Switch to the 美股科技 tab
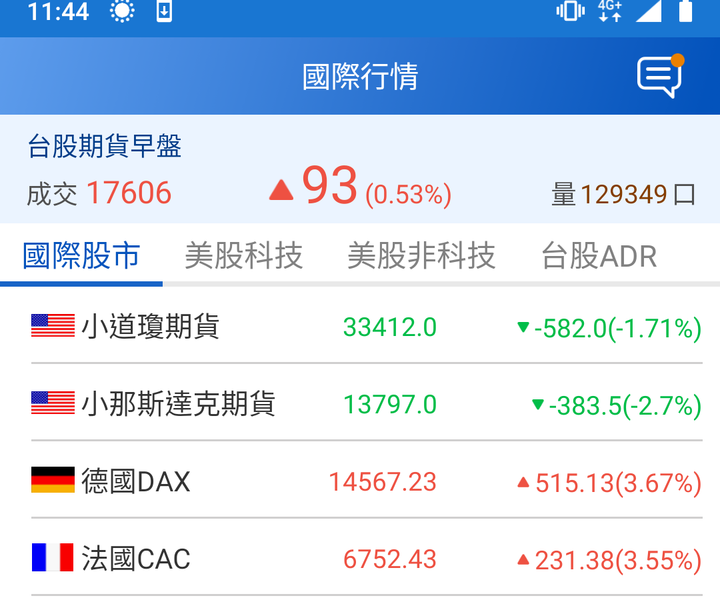Screen dimensions: 720x600 [244, 256]
